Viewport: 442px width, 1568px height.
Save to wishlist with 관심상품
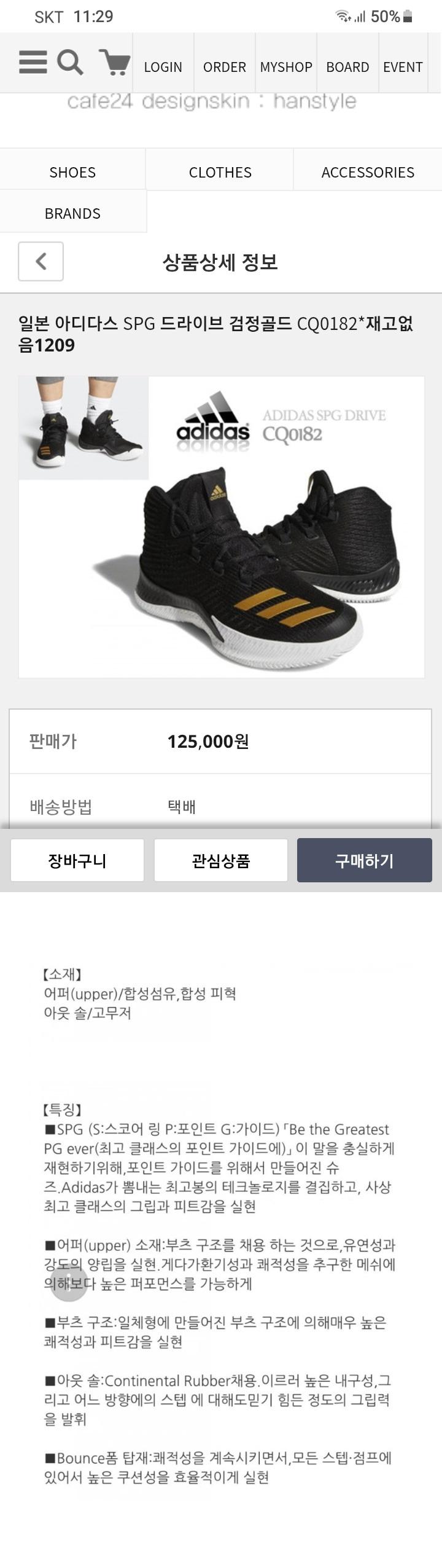coord(221,861)
